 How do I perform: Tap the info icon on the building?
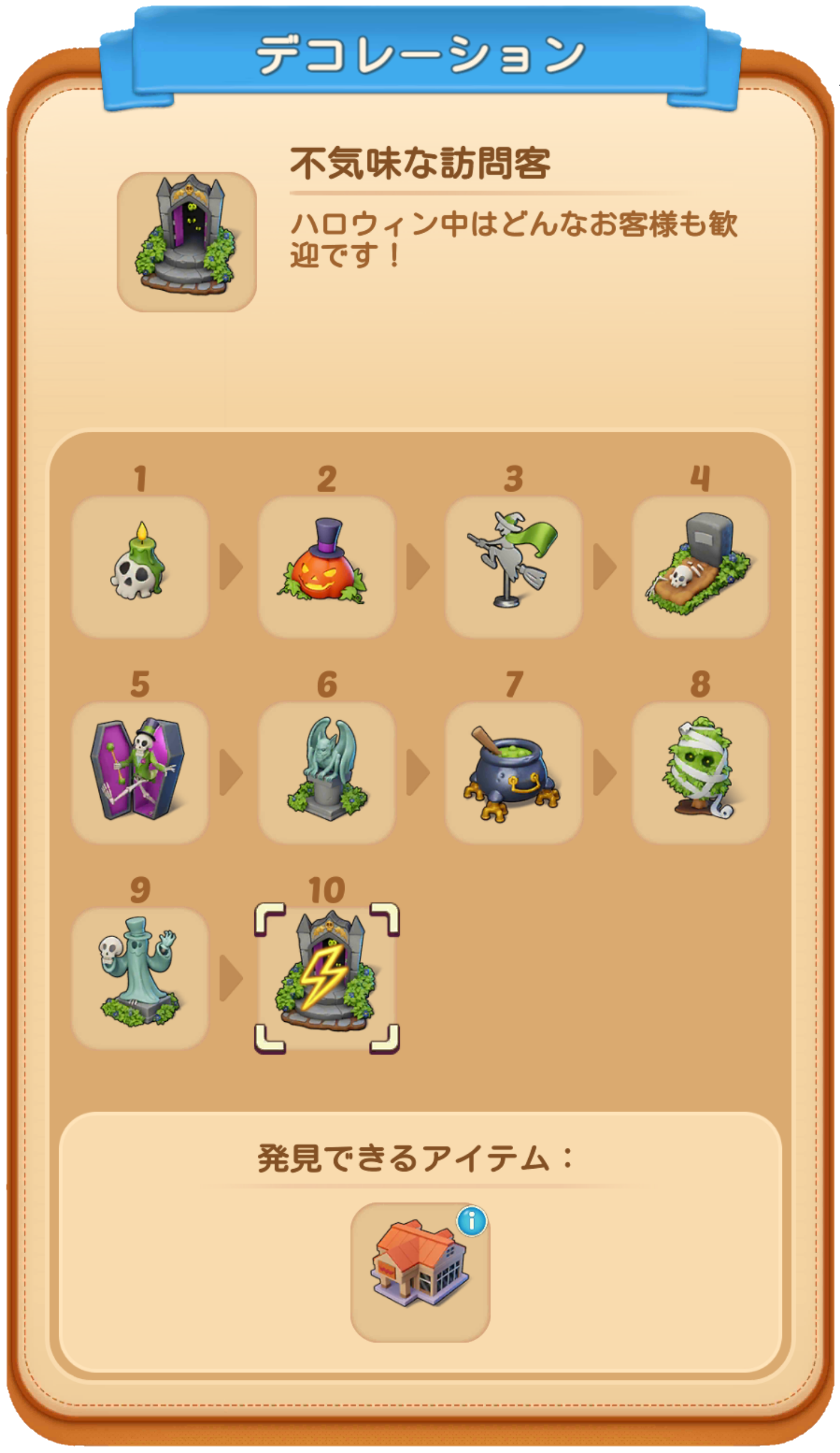472,1221
